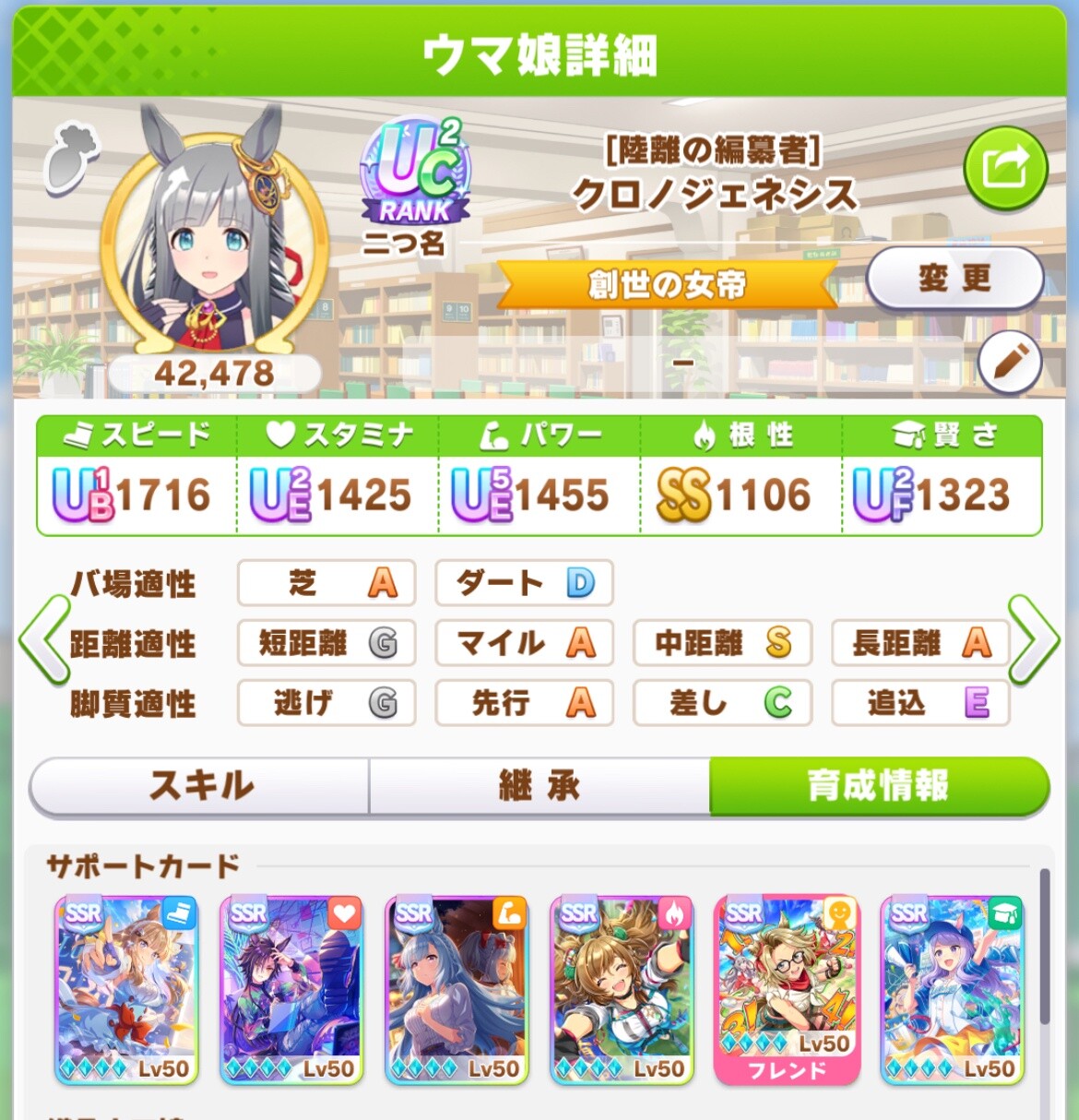This screenshot has width=1079, height=1120.
Task: Open the guts-type SSR support card
Action: 622,989
